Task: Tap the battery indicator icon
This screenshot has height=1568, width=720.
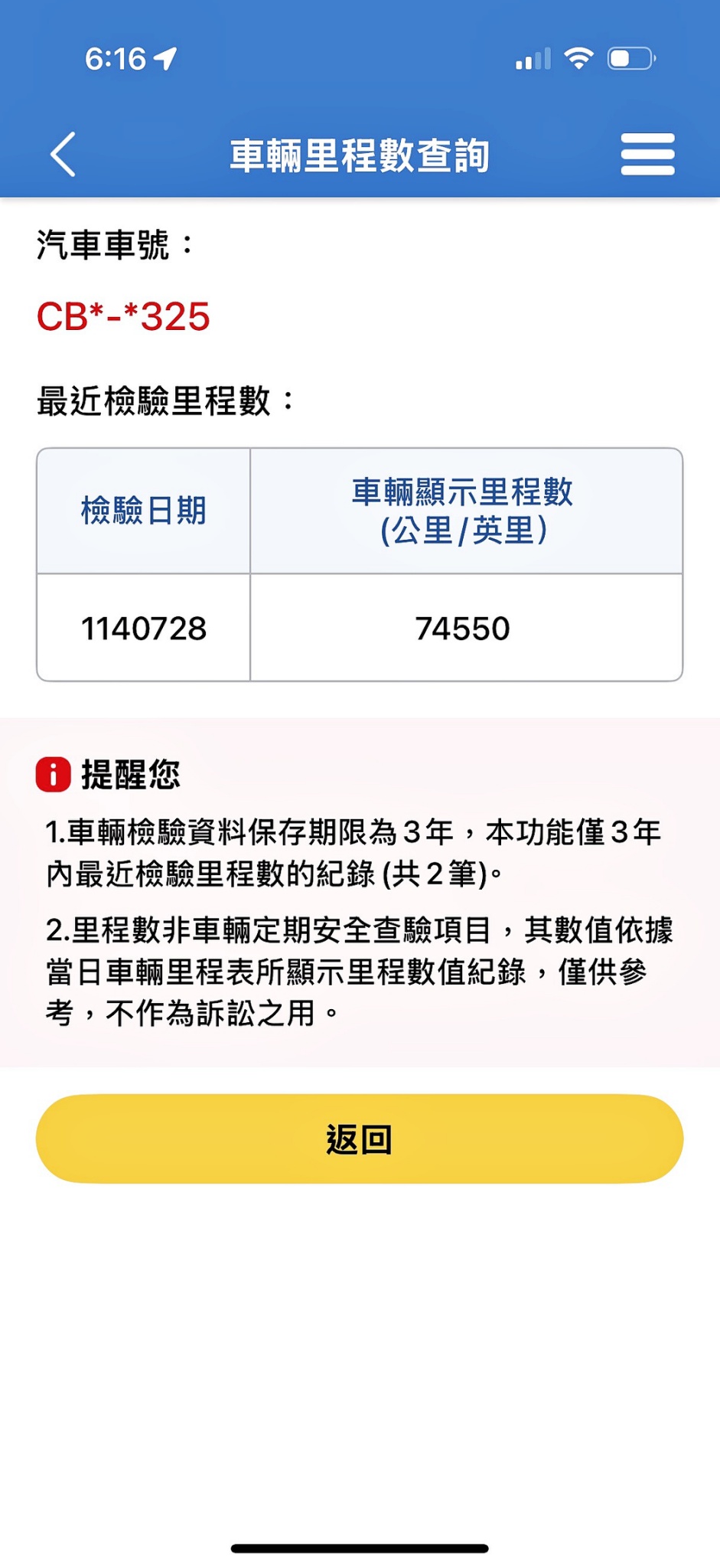Action: pyautogui.click(x=629, y=57)
